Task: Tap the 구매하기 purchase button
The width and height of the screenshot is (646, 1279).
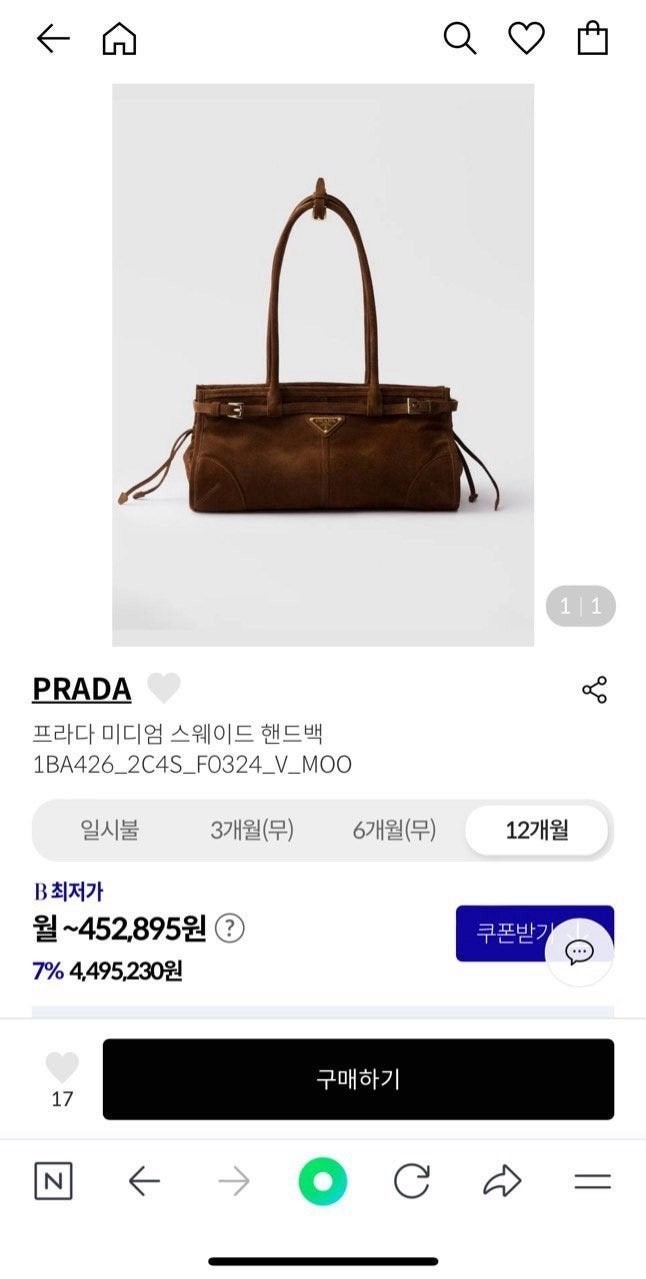Action: pyautogui.click(x=358, y=1079)
